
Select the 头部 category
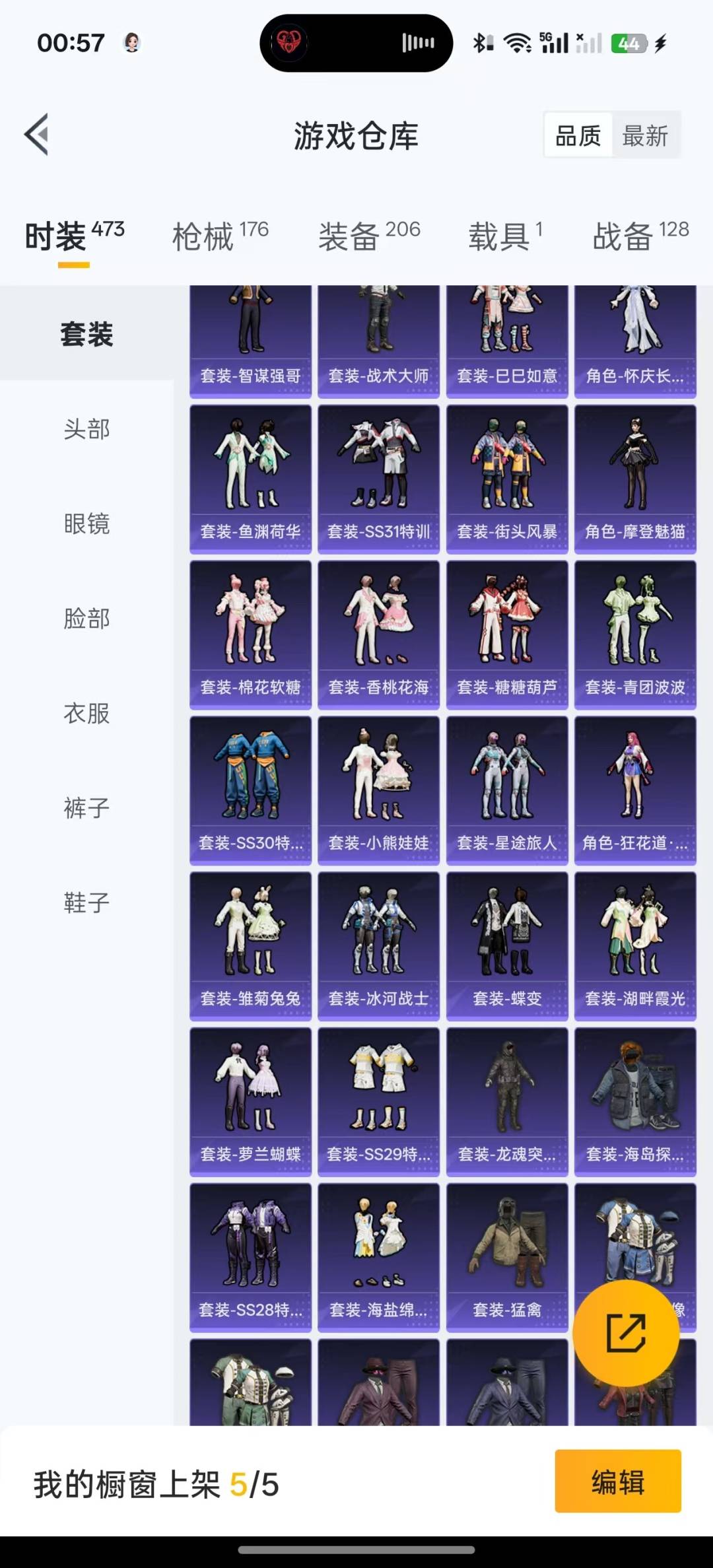pyautogui.click(x=86, y=429)
